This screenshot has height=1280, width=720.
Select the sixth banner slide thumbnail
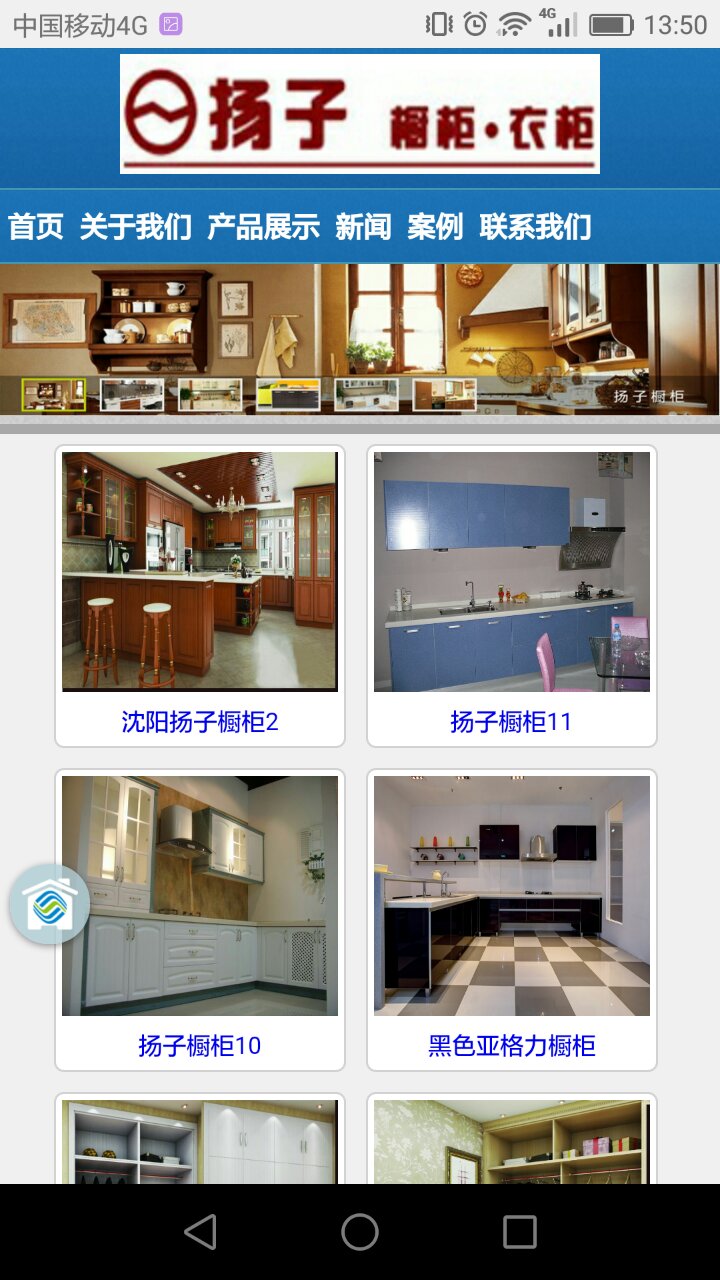tap(444, 395)
